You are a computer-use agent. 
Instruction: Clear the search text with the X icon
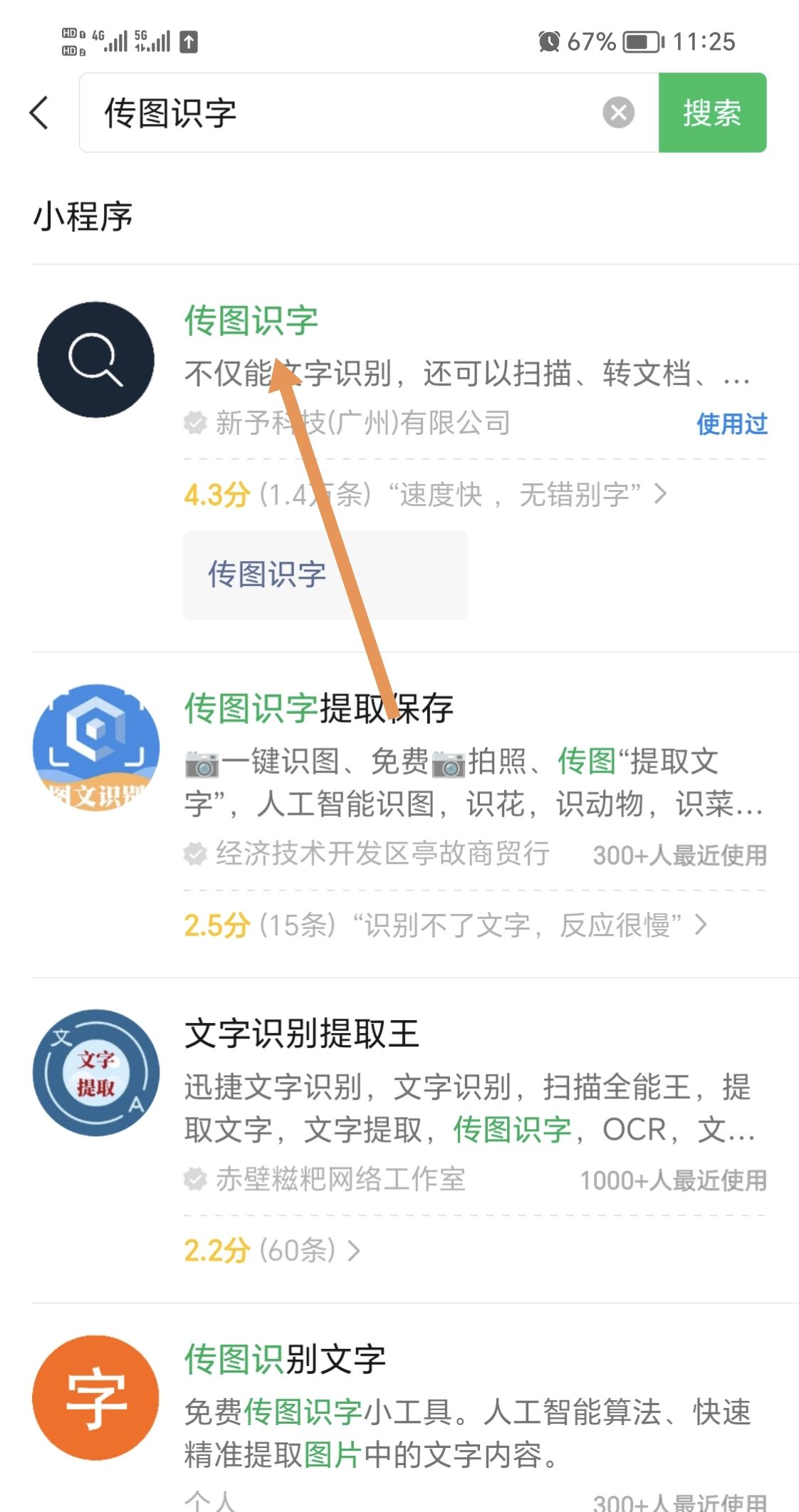(619, 112)
